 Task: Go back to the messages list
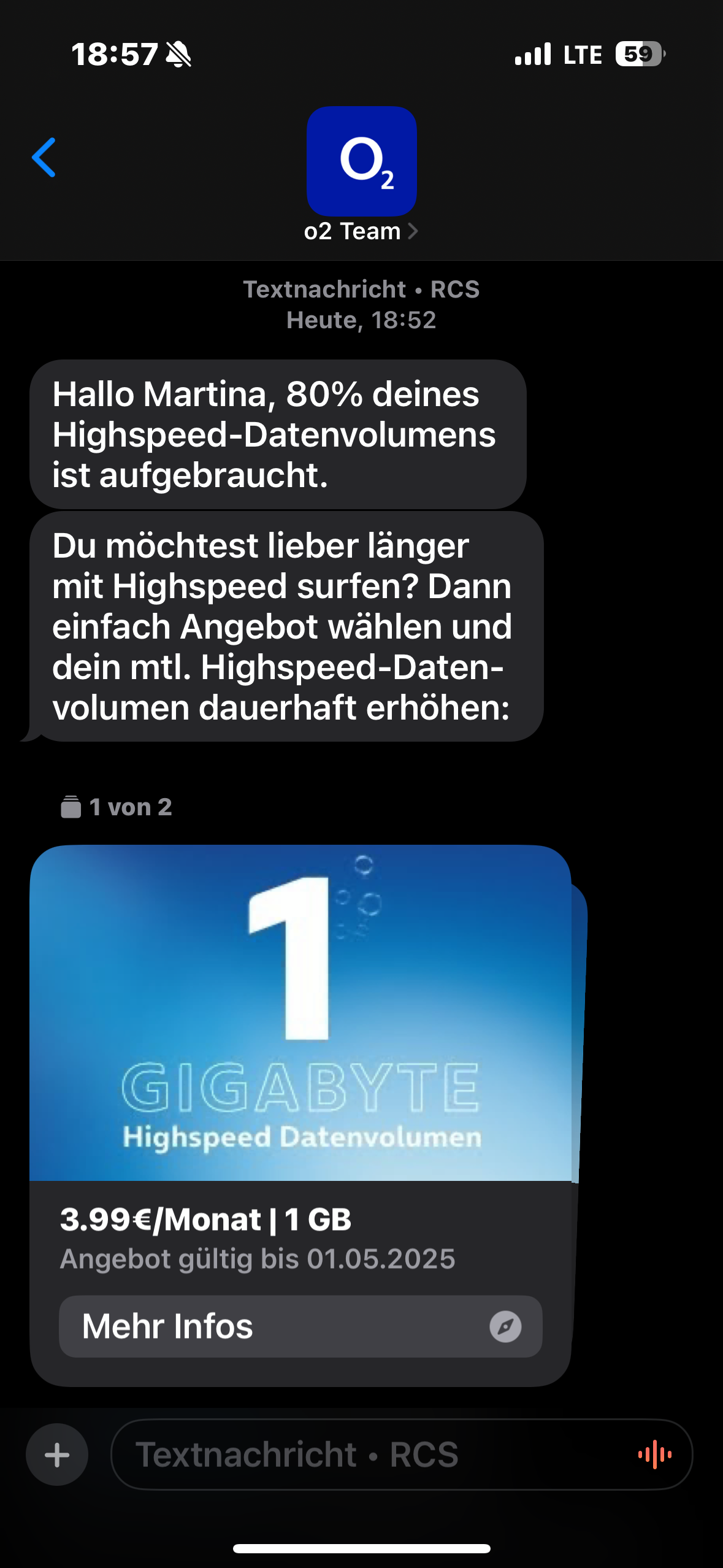point(44,158)
